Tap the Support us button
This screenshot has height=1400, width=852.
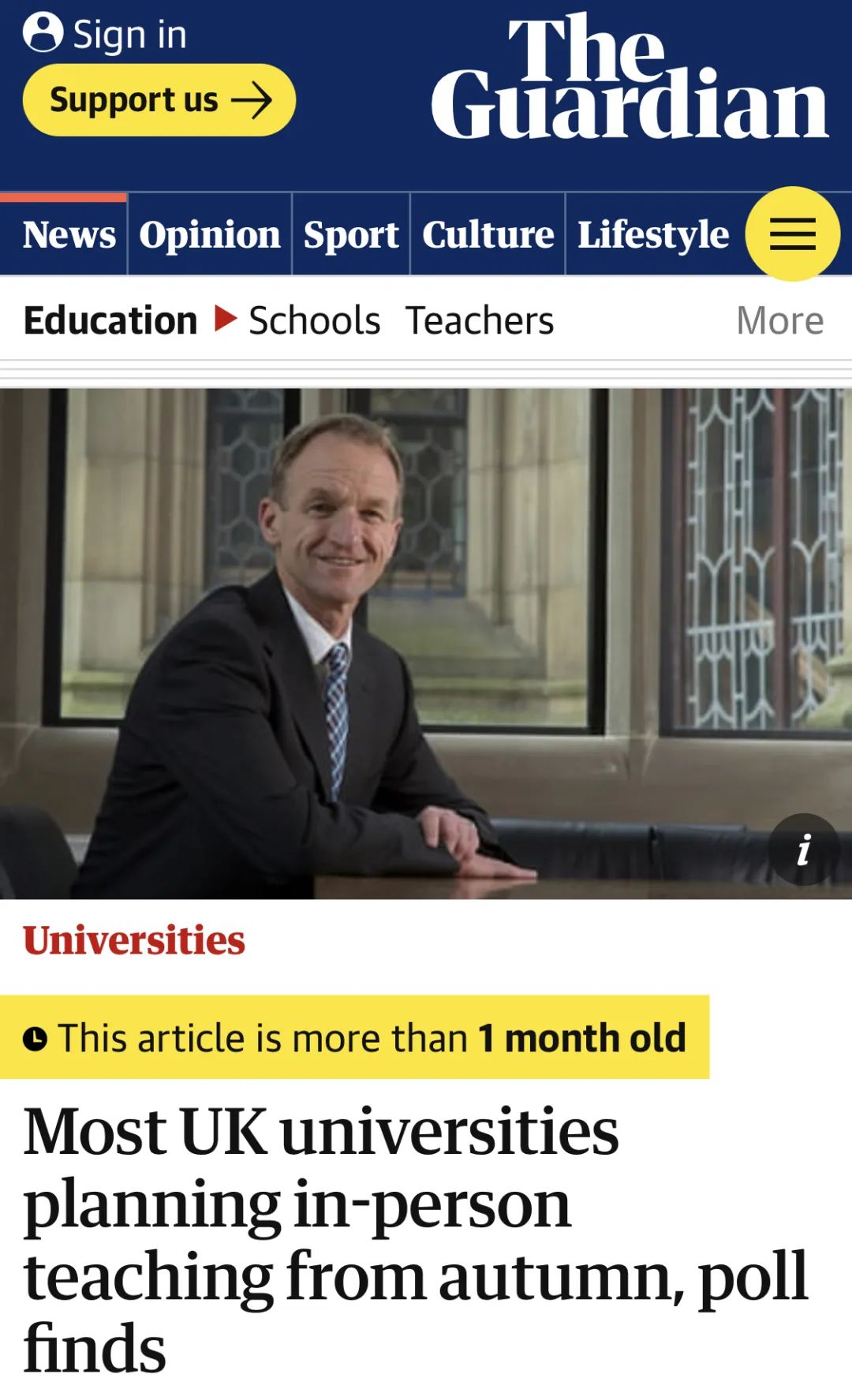159,100
